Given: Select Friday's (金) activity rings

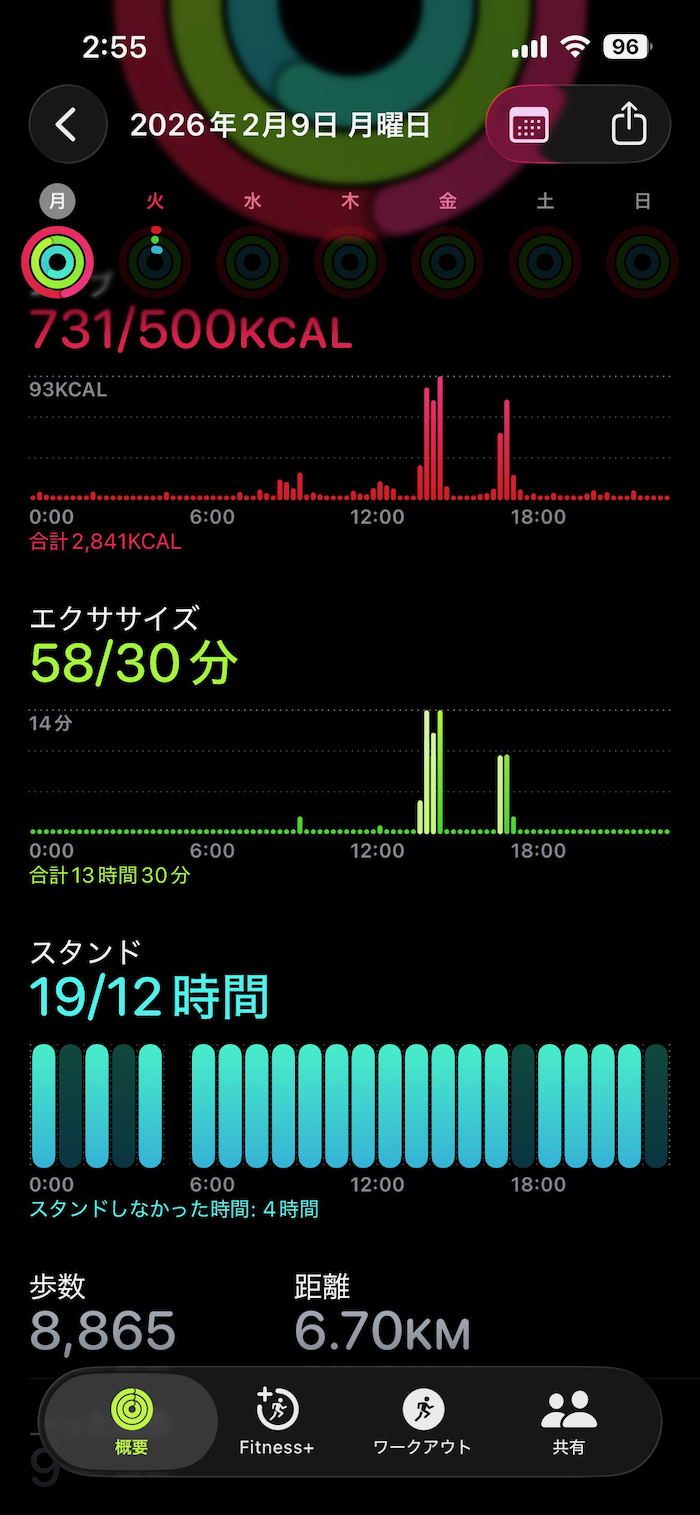Looking at the screenshot, I should click(x=447, y=262).
